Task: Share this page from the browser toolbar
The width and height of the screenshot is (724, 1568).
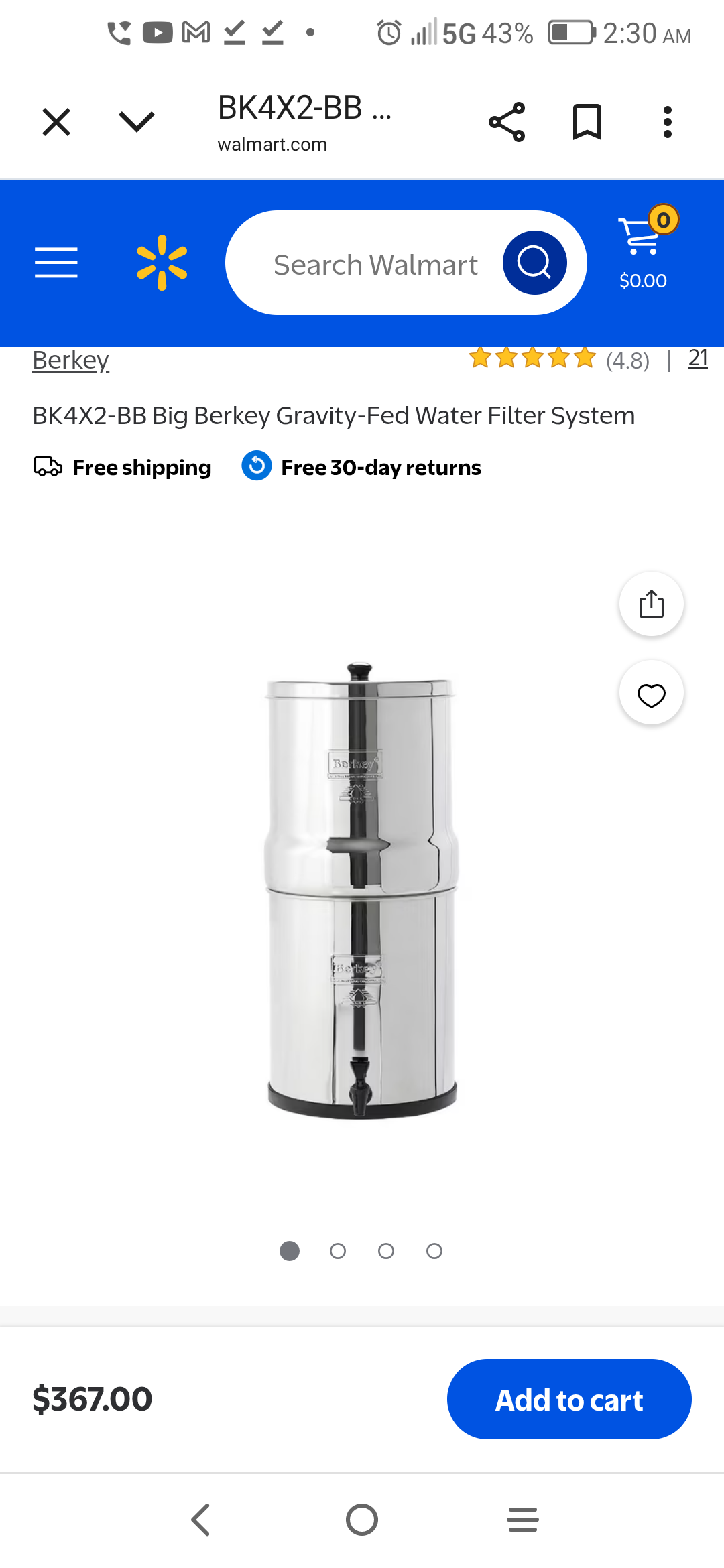Action: (x=507, y=122)
